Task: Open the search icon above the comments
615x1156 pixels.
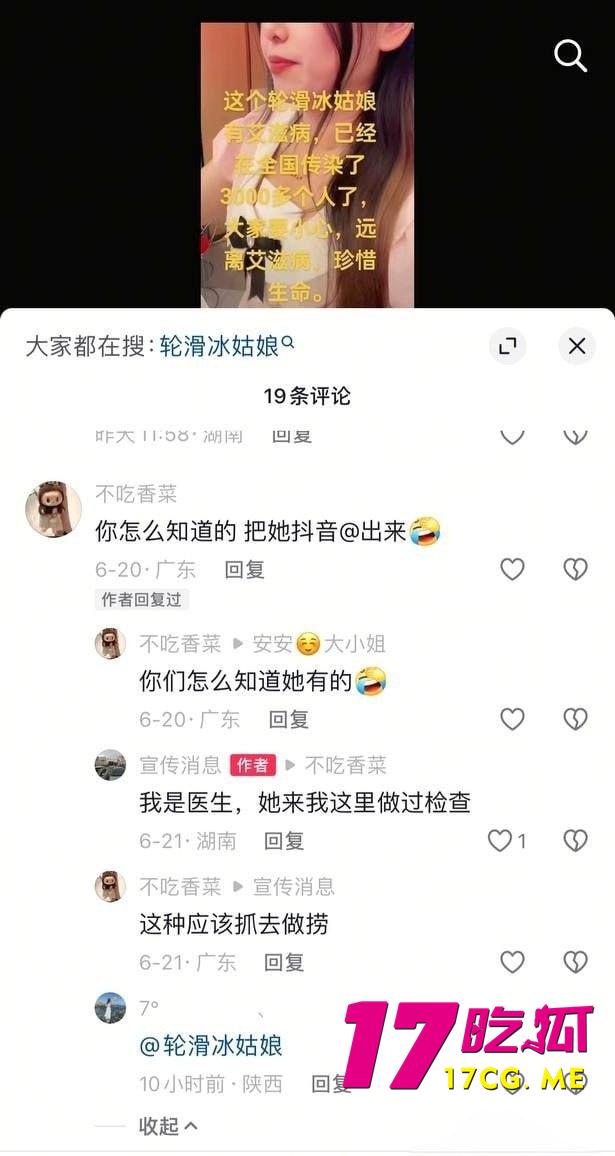Action: [x=570, y=56]
